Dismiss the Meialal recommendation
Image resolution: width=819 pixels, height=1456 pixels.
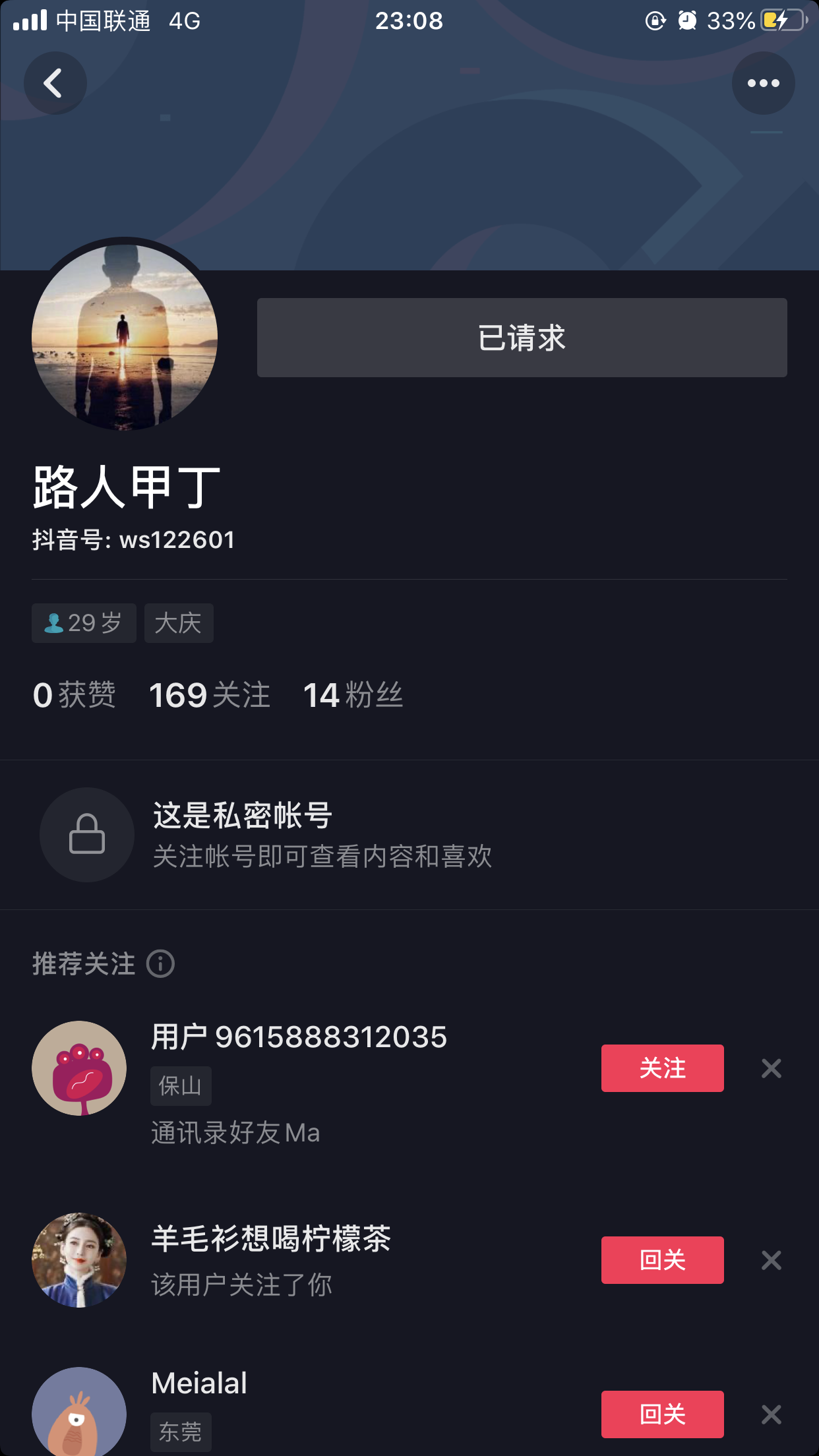pyautogui.click(x=771, y=1414)
